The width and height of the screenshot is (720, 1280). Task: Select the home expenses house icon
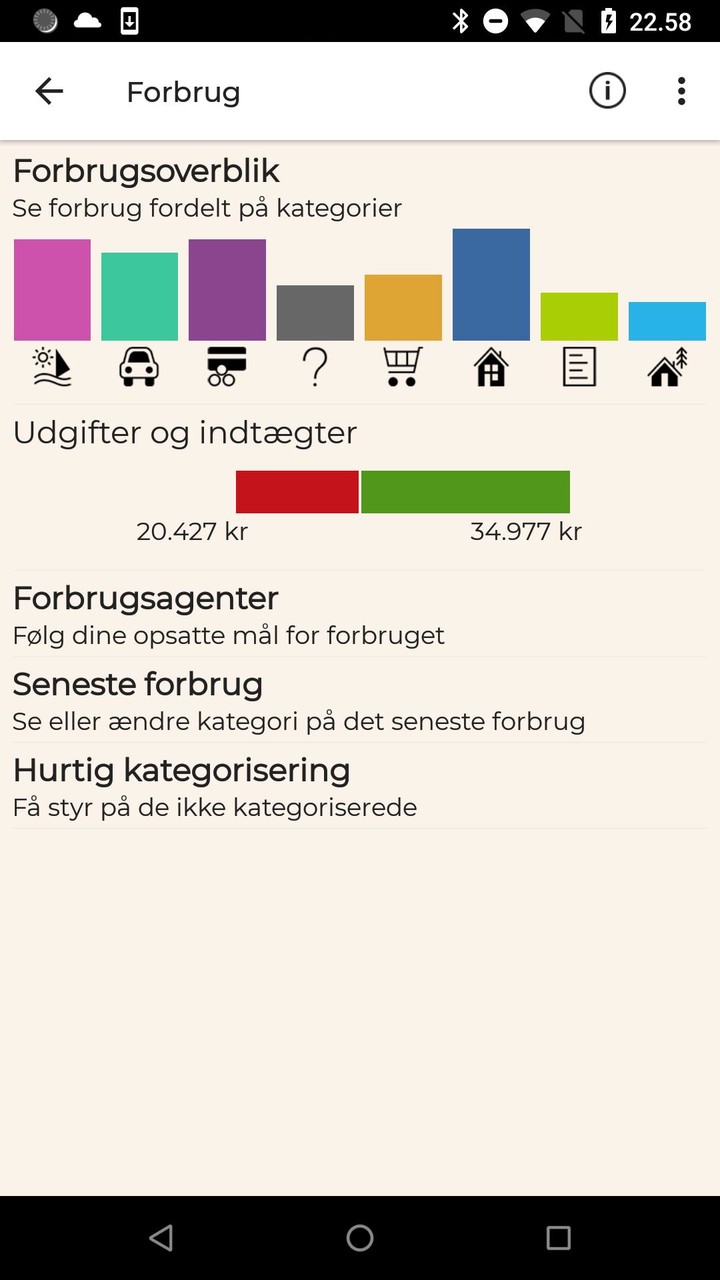click(x=491, y=366)
